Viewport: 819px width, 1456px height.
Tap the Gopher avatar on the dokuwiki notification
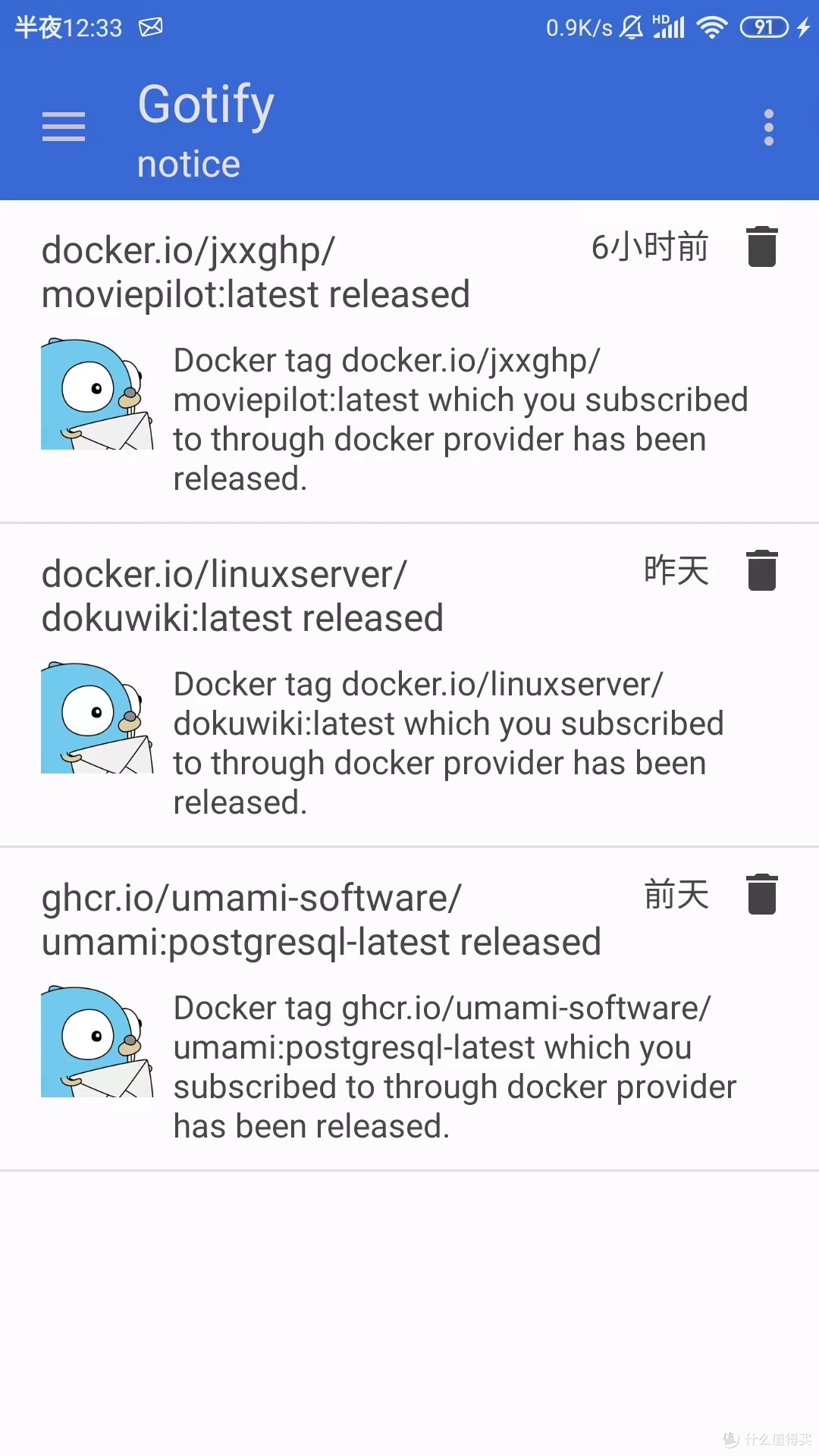(x=97, y=717)
